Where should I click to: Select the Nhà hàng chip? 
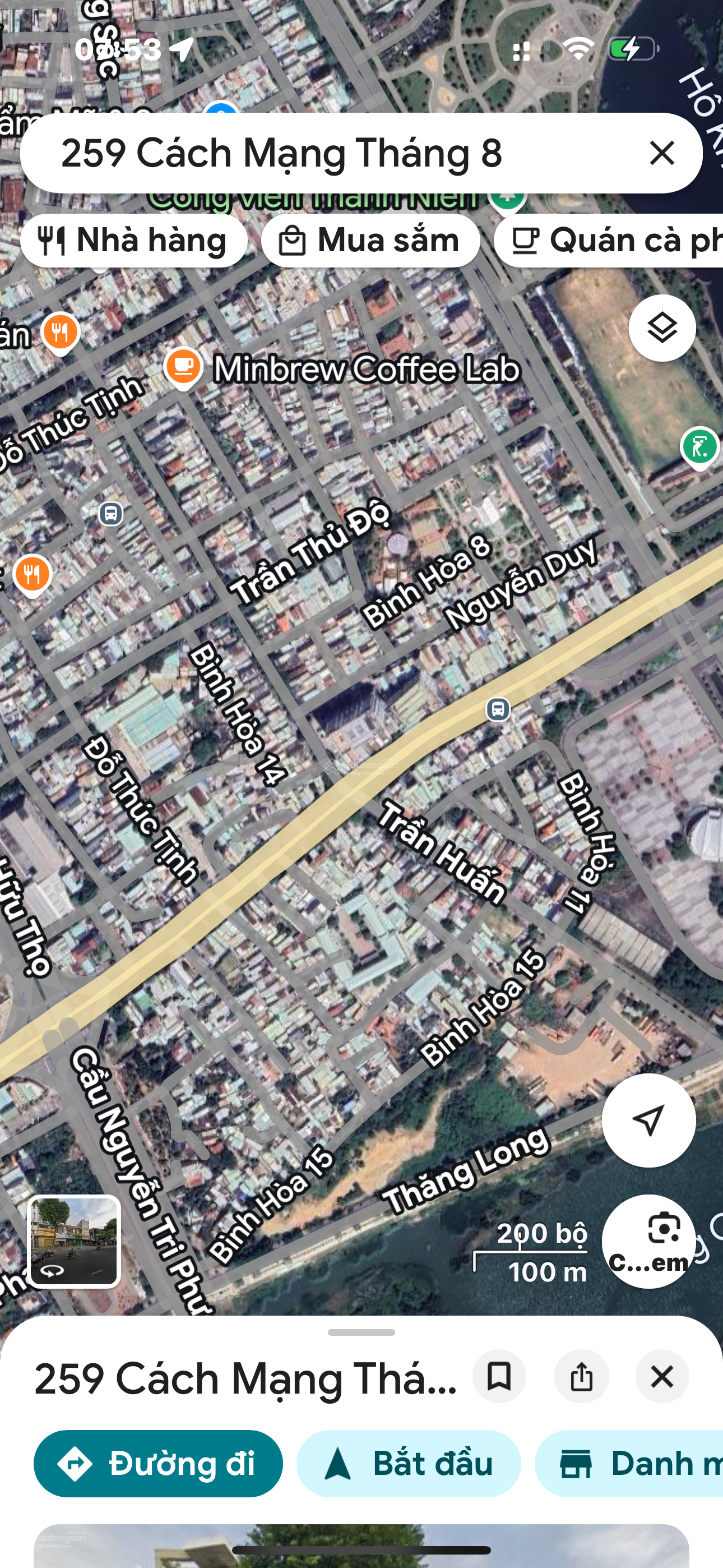(x=133, y=241)
